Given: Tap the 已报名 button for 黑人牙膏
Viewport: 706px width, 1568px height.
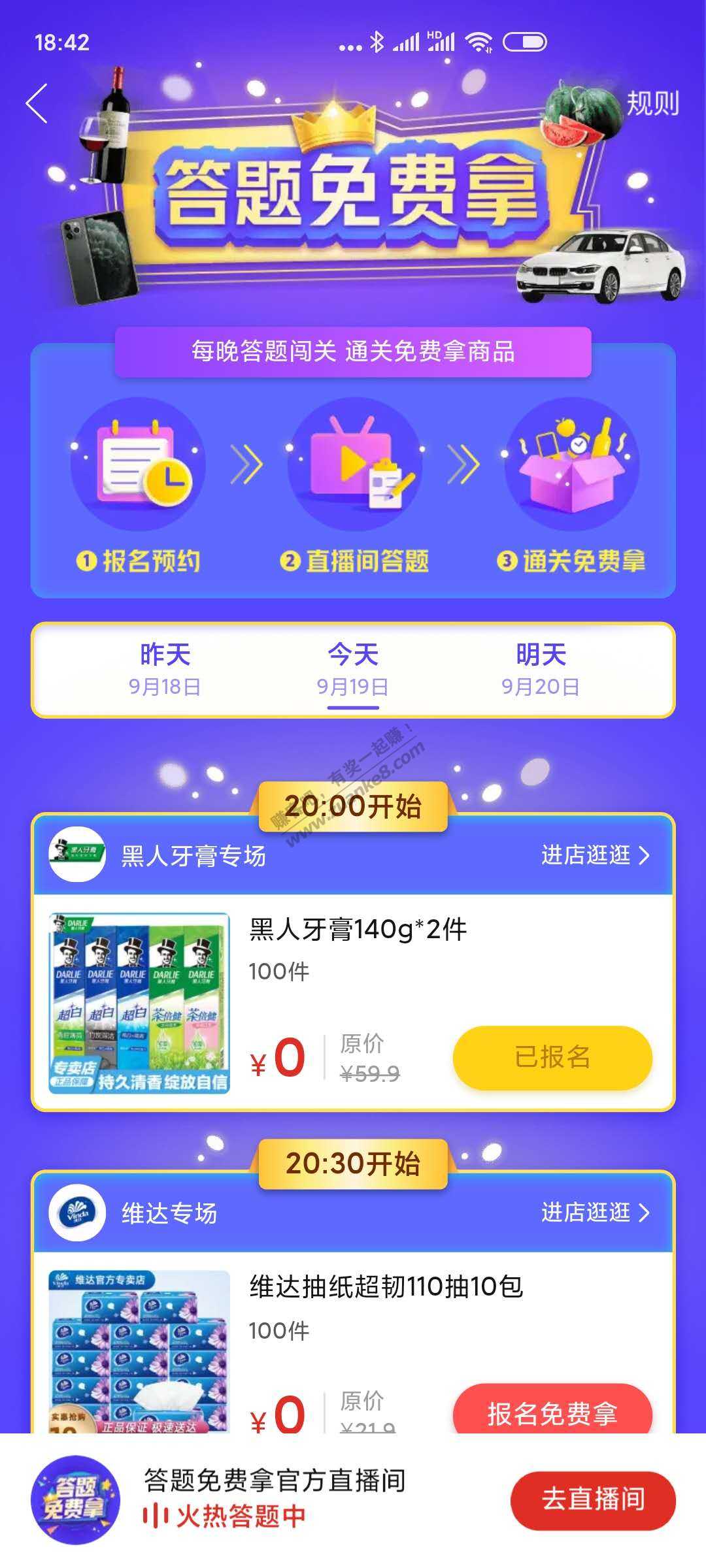Looking at the screenshot, I should pos(552,1057).
